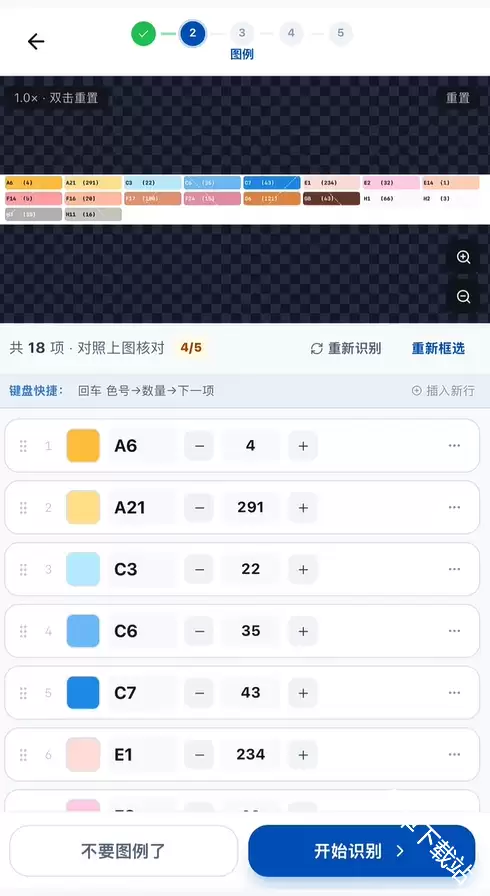This screenshot has height=896, width=490.
Task: Decrease the C6 quantity with minus
Action: coord(199,631)
